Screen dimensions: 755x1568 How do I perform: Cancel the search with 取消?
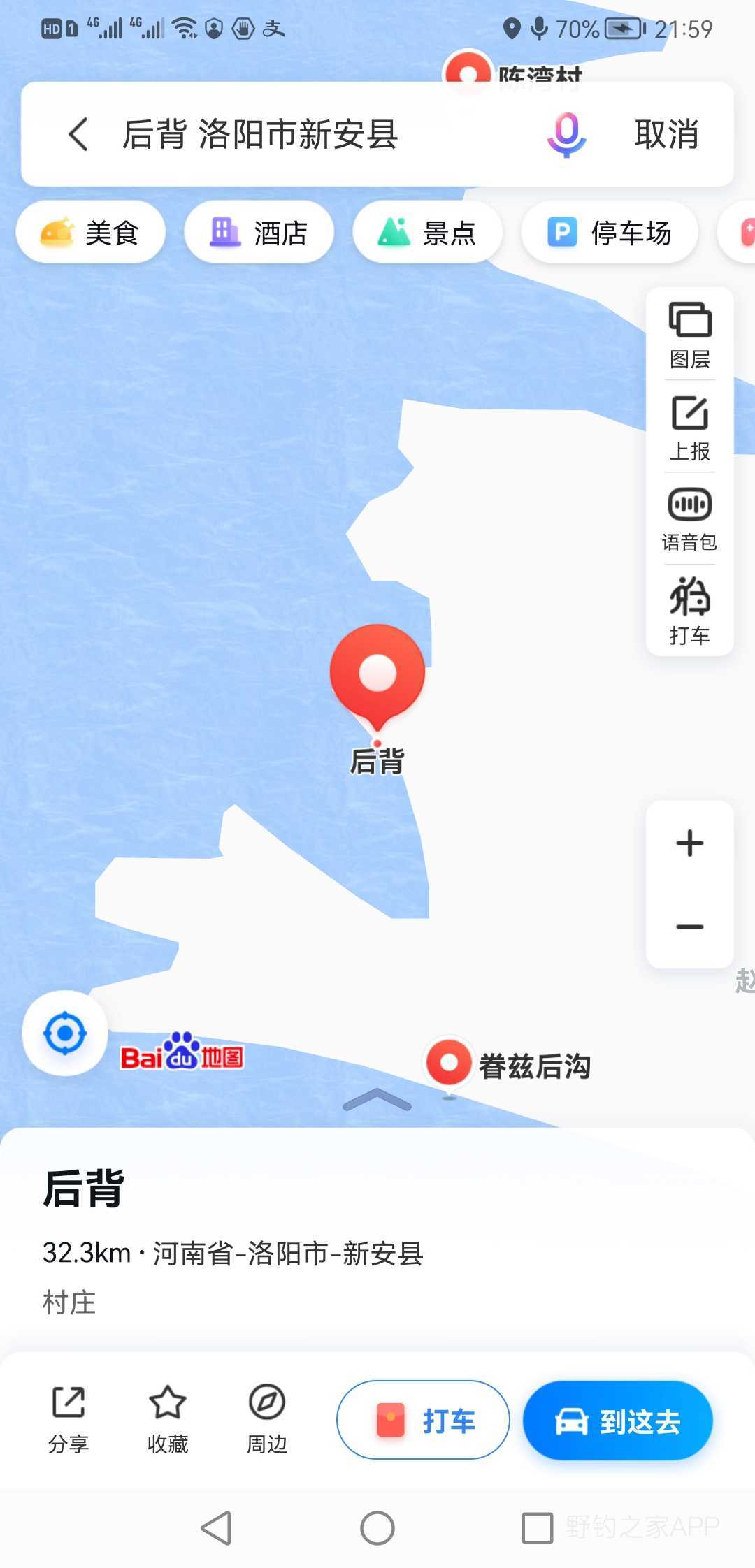tap(666, 134)
